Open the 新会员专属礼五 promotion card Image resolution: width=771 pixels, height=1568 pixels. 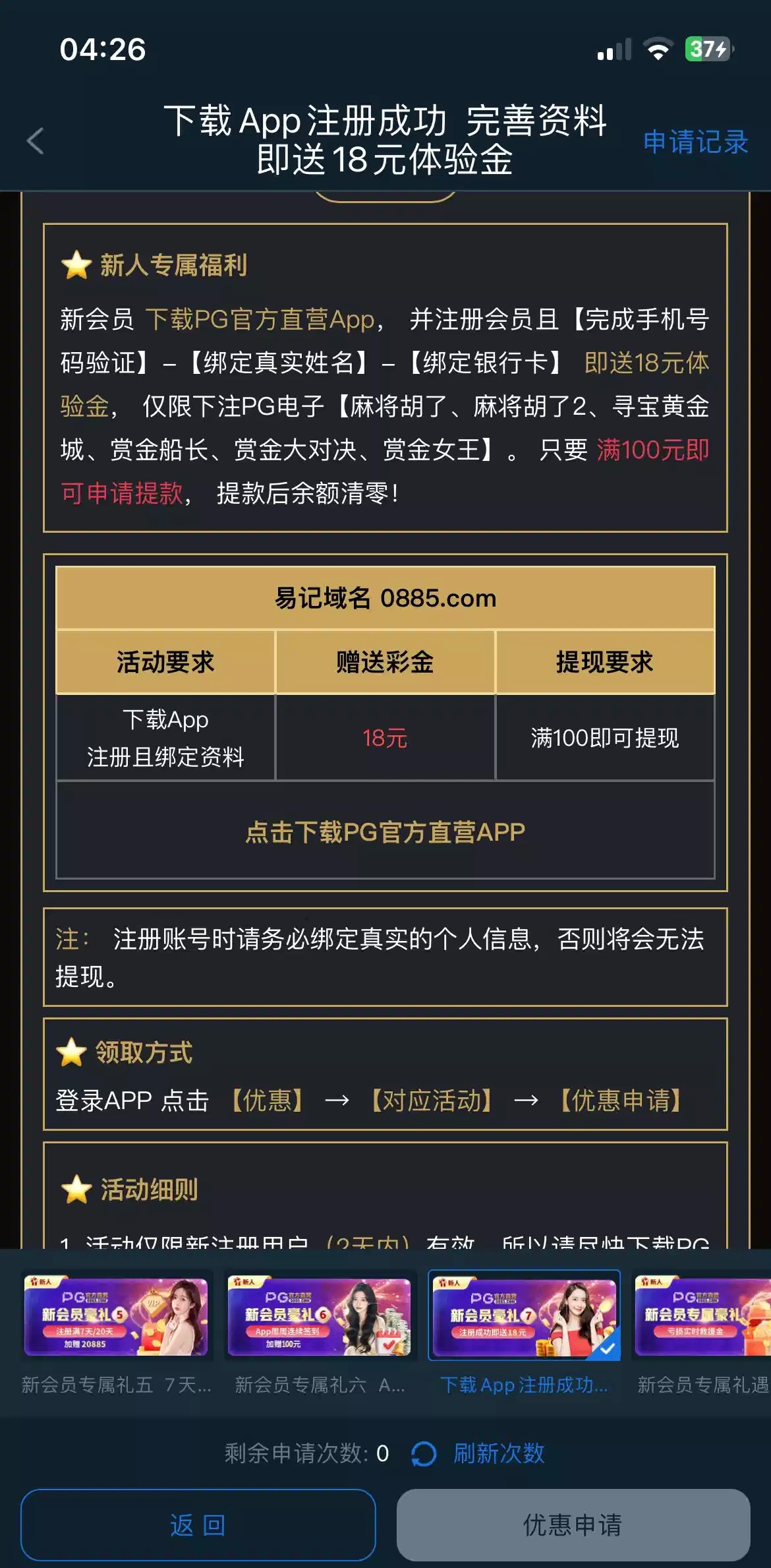116,1333
